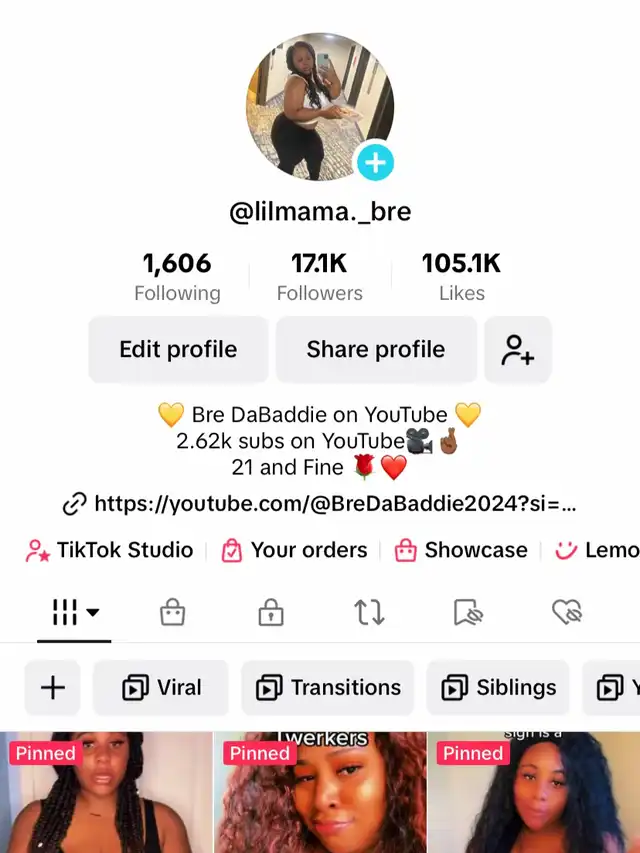
Task: Open the Showcase shortcut
Action: pyautogui.click(x=461, y=550)
